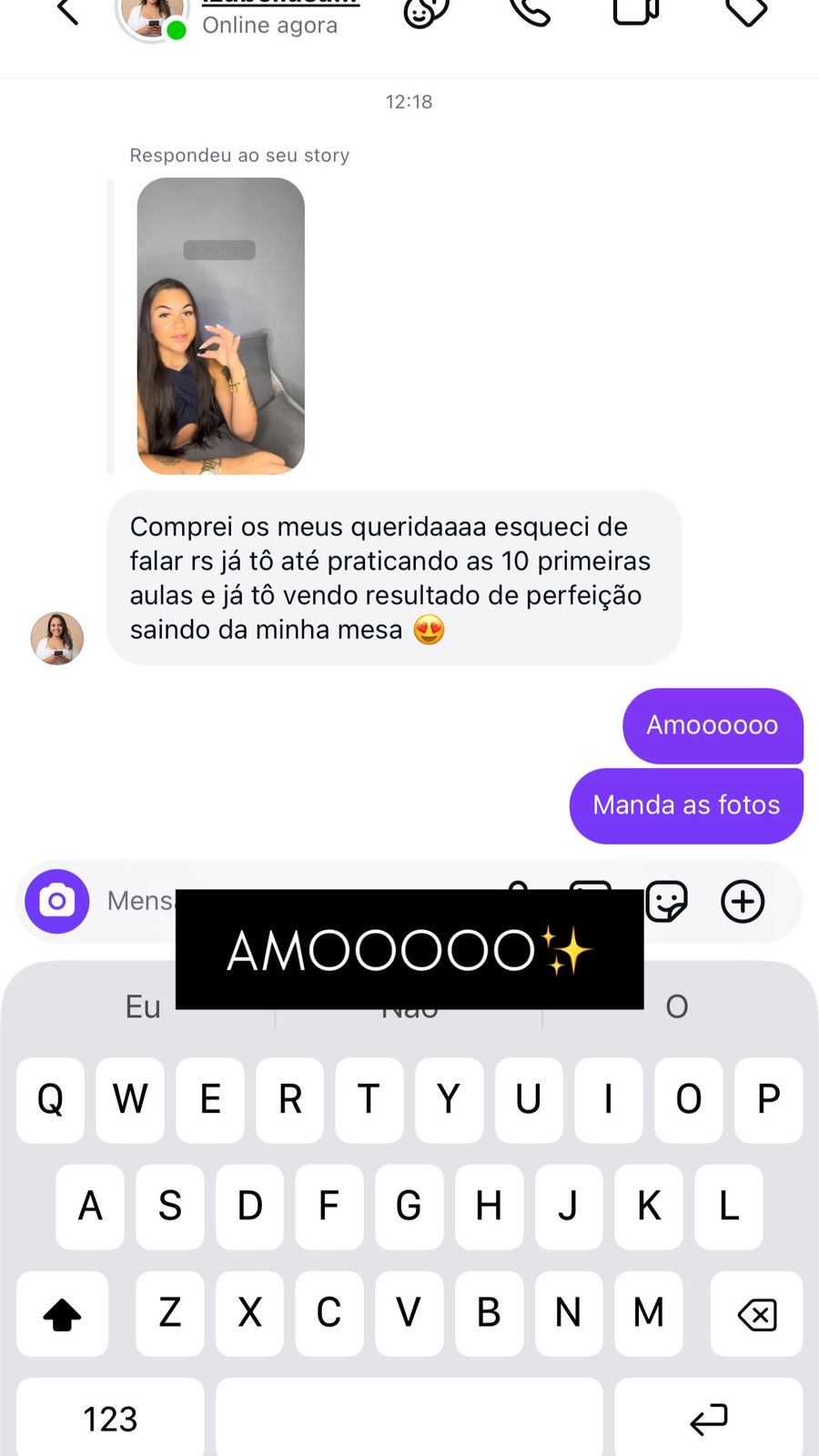Screen dimensions: 819x1456
Task: Go back to the message list
Action: click(68, 11)
